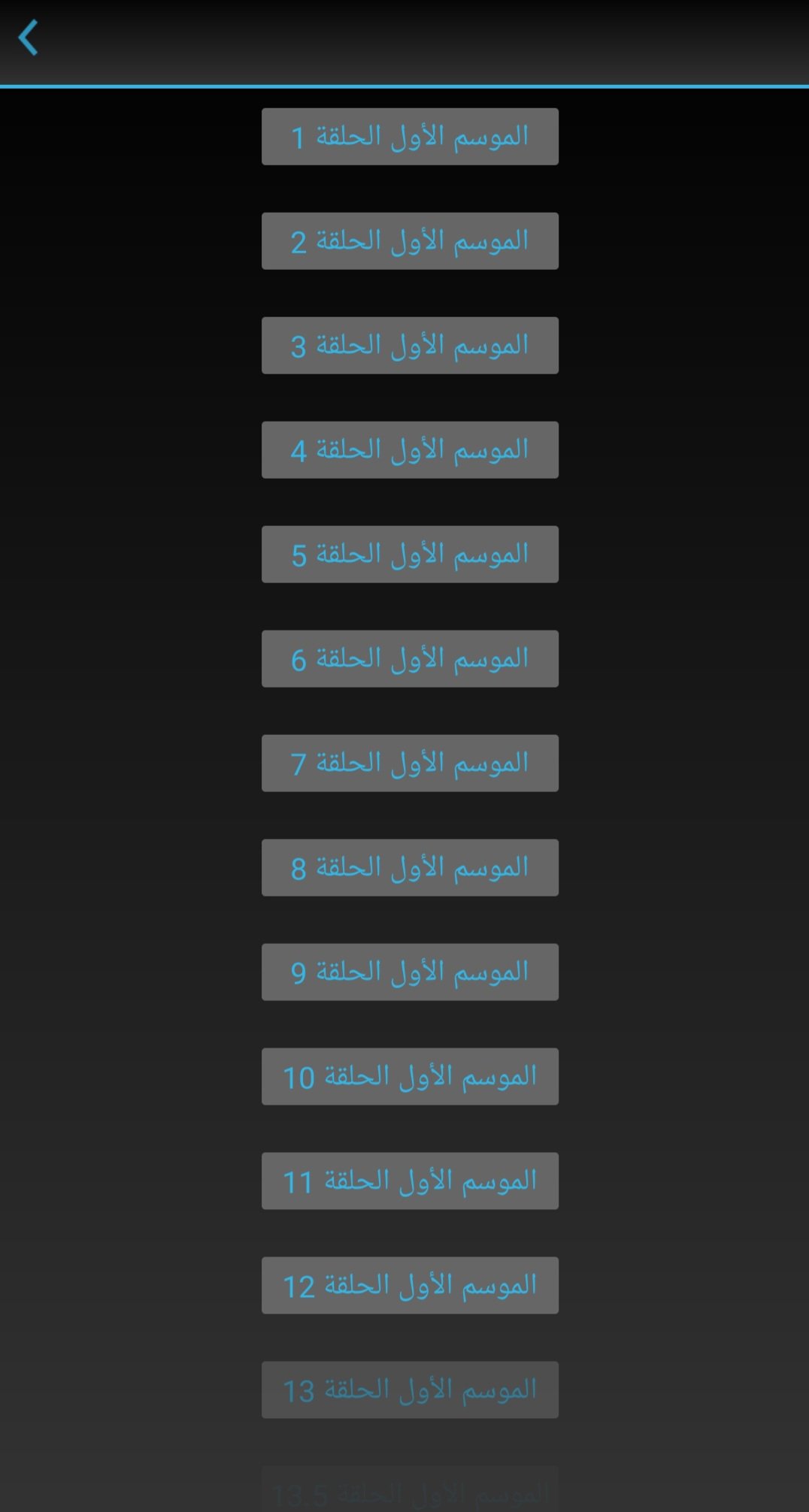Image resolution: width=809 pixels, height=1512 pixels.
Task: Play الموسم الأول الحلقة 3
Action: 410,346
